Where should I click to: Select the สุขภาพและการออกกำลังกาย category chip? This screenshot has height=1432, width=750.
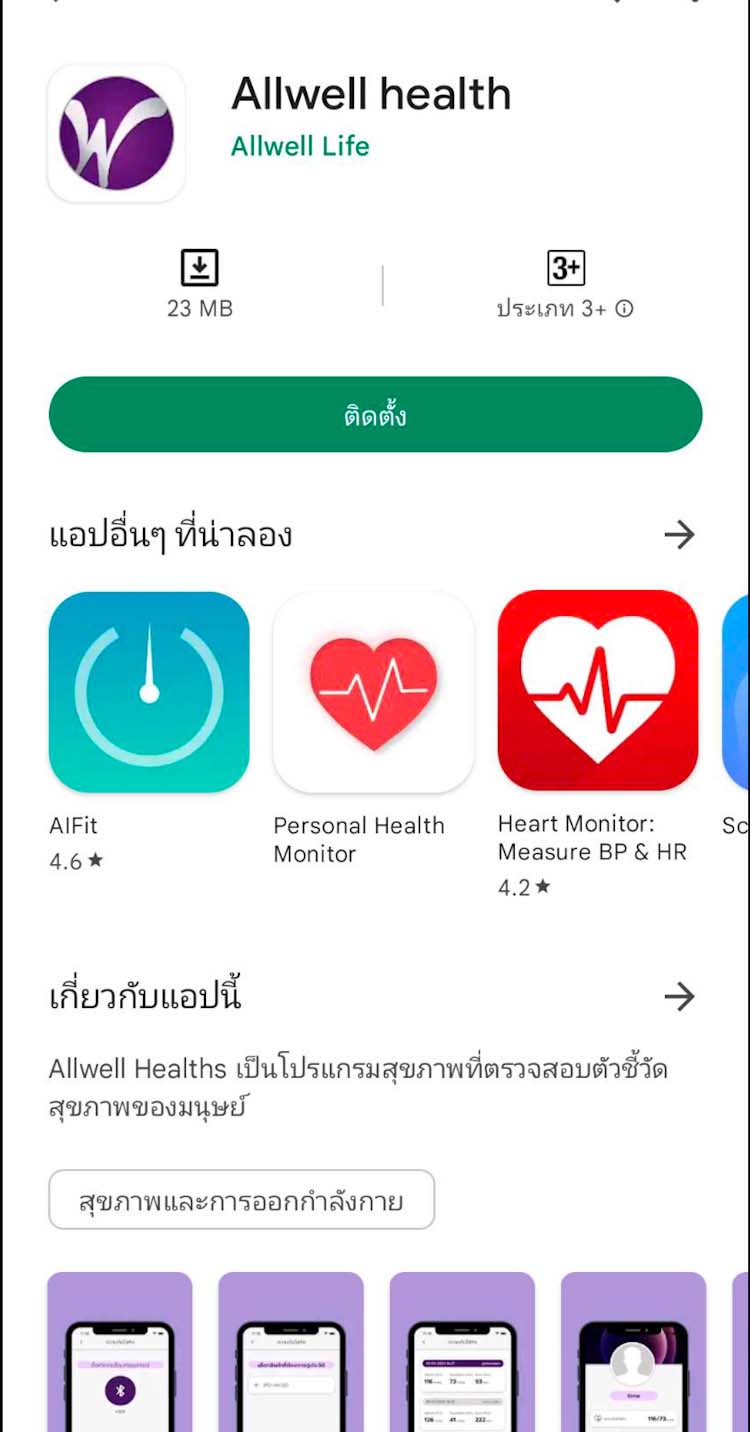point(240,1200)
